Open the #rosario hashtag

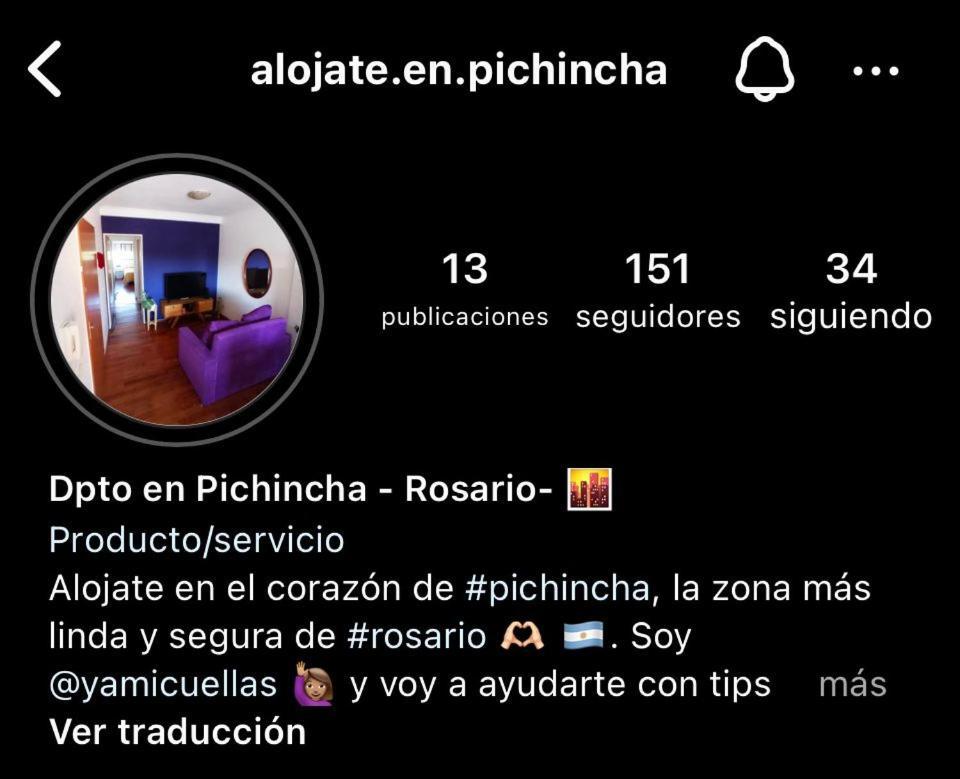[416, 636]
